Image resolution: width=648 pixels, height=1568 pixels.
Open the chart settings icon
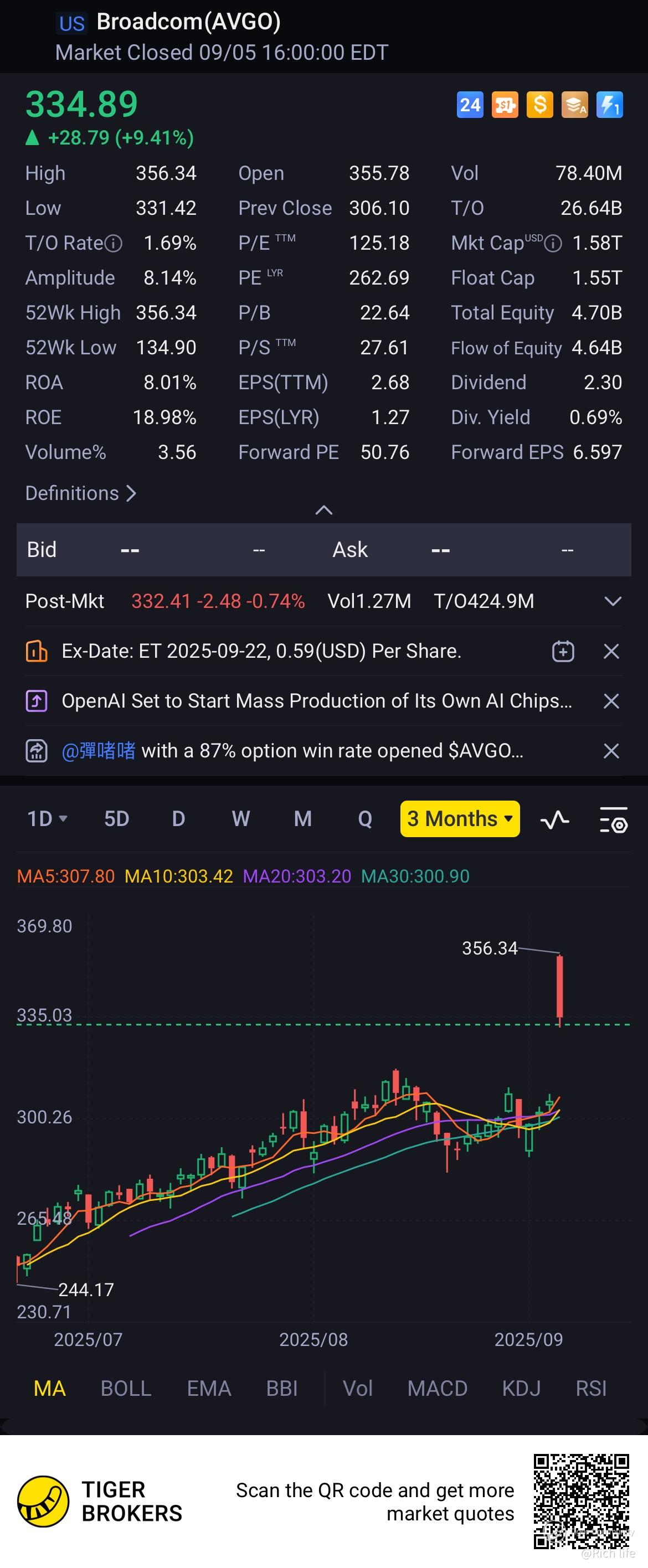click(613, 820)
